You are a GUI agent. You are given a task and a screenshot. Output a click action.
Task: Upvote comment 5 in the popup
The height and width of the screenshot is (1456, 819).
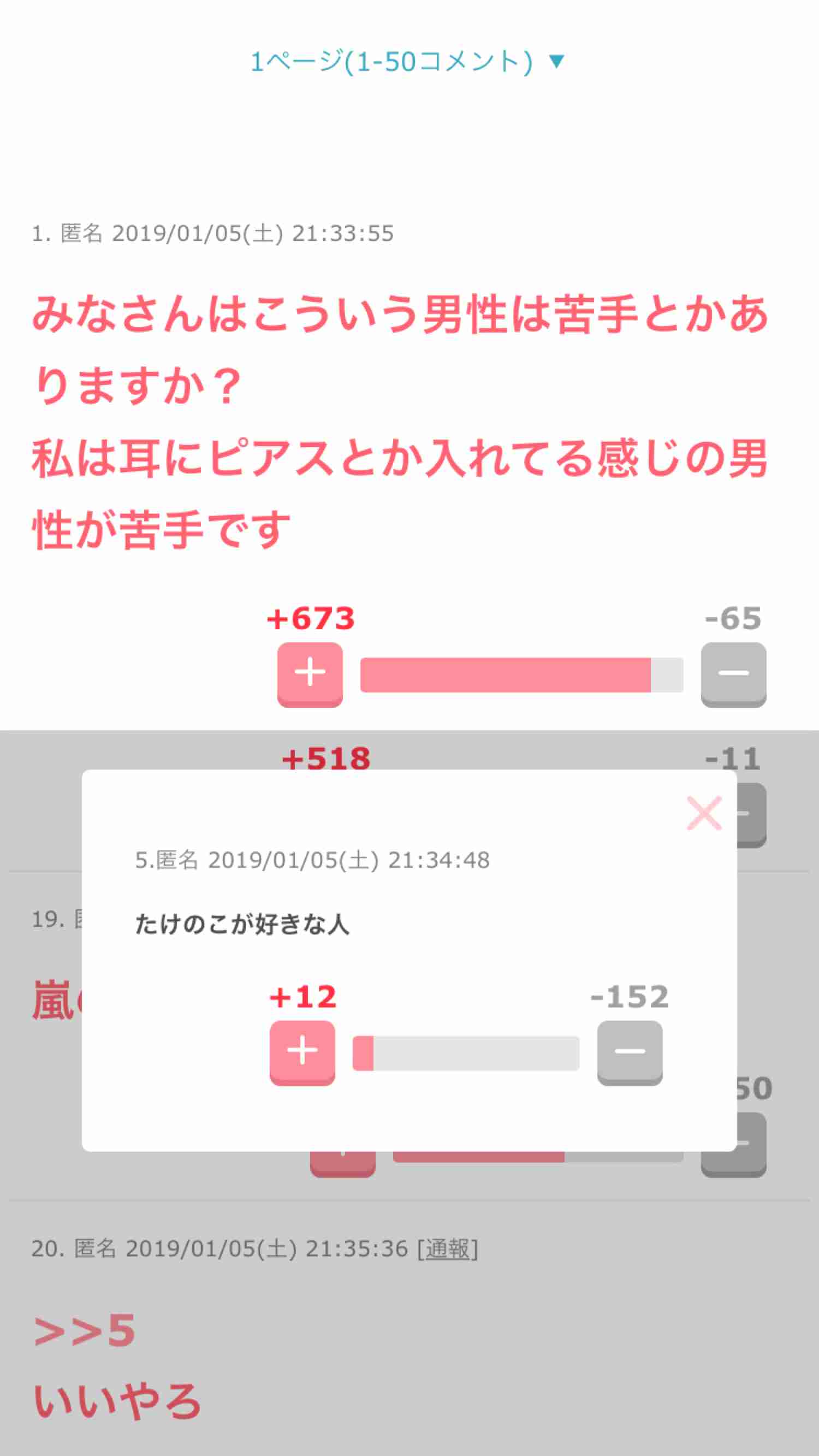tap(302, 1052)
